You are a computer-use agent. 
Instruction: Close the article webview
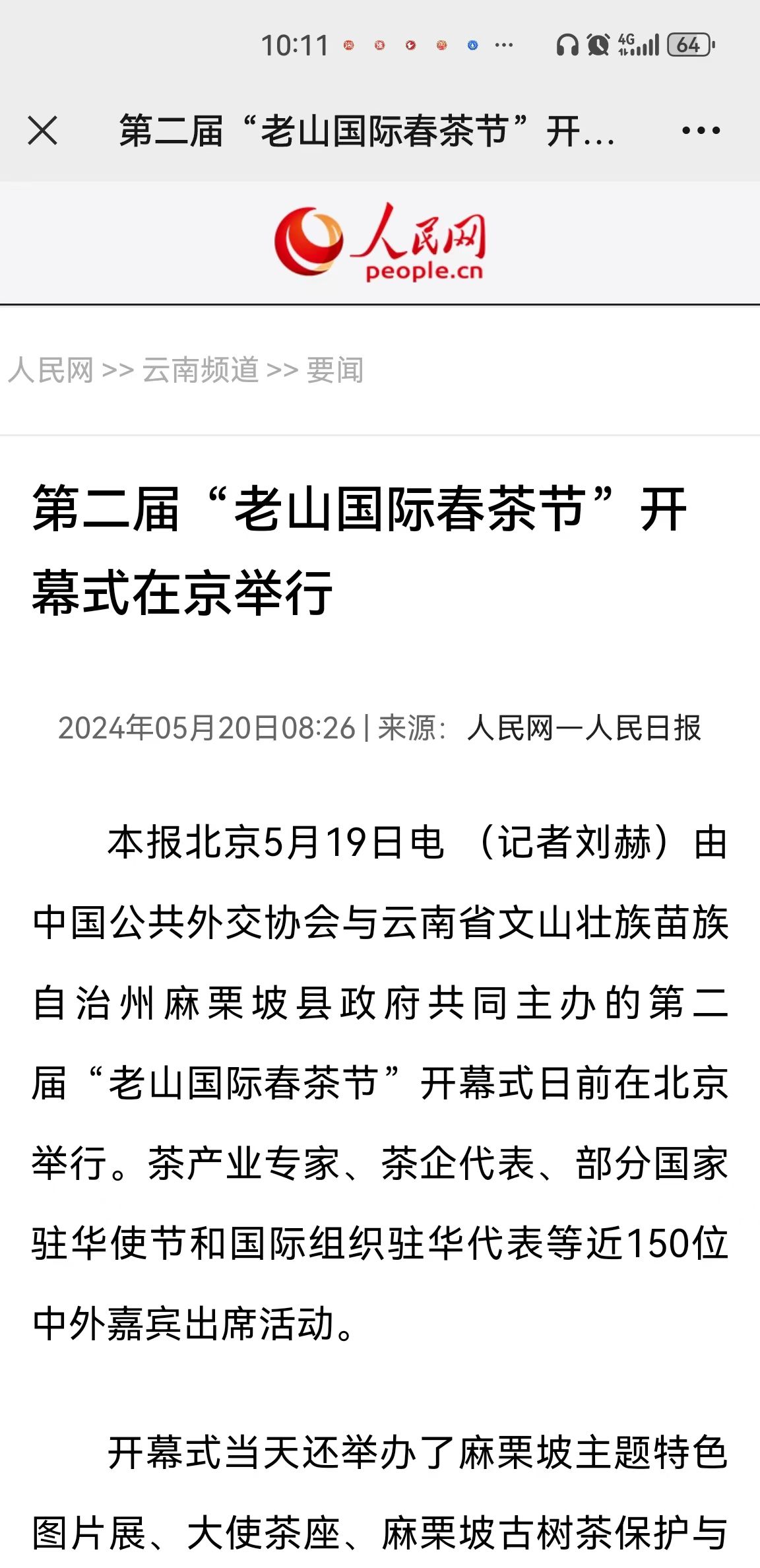click(43, 130)
